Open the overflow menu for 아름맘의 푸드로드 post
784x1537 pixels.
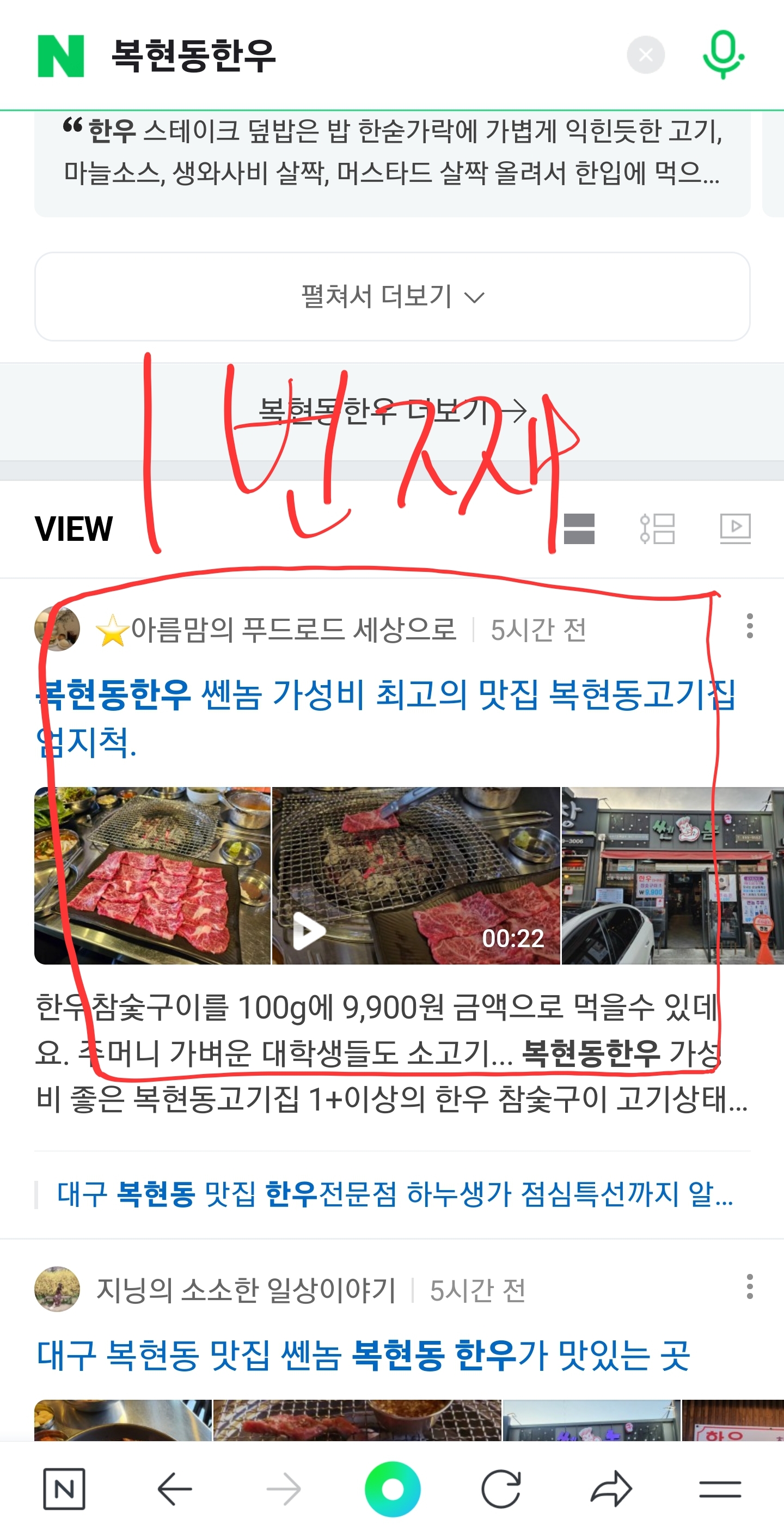[x=749, y=626]
